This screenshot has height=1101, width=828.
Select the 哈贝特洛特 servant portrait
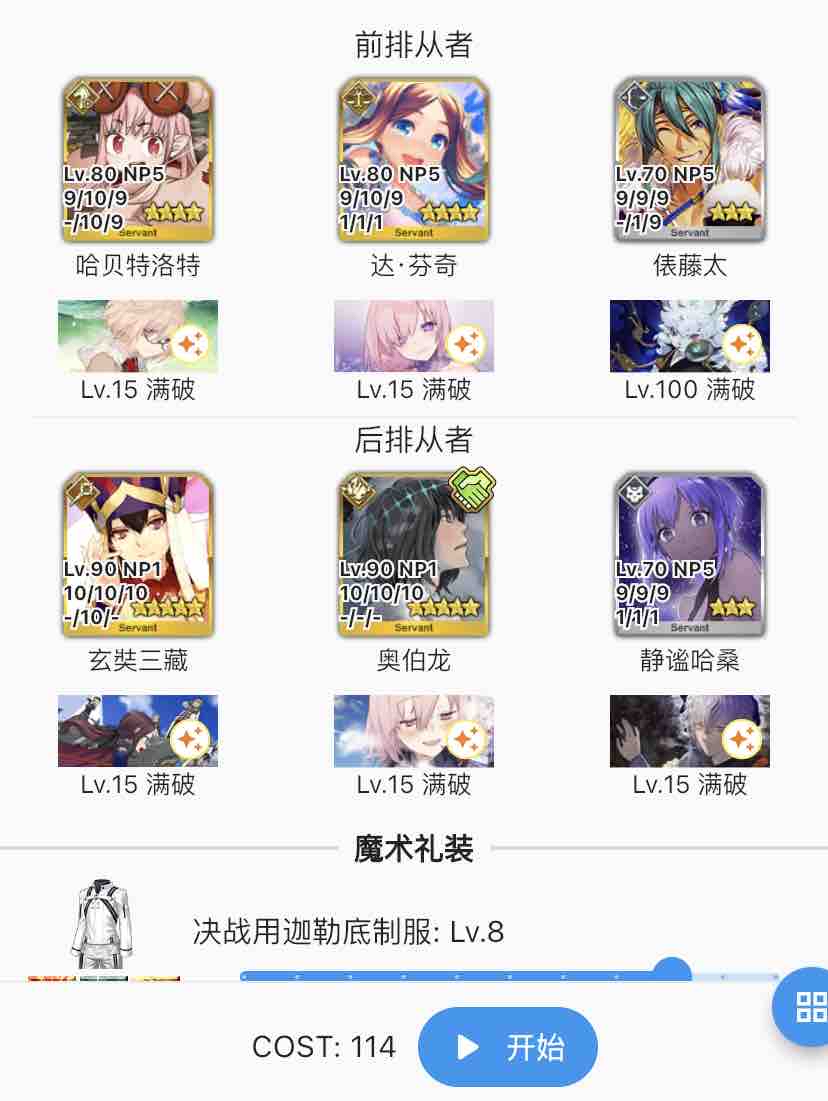[x=137, y=160]
